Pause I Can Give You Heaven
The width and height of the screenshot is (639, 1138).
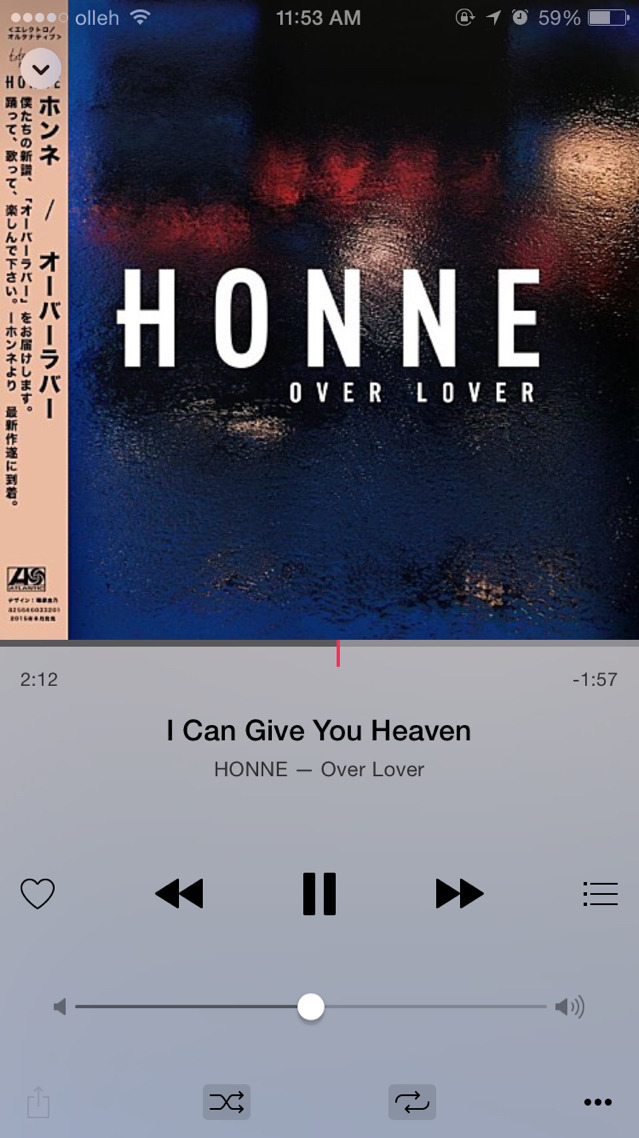tap(319, 893)
